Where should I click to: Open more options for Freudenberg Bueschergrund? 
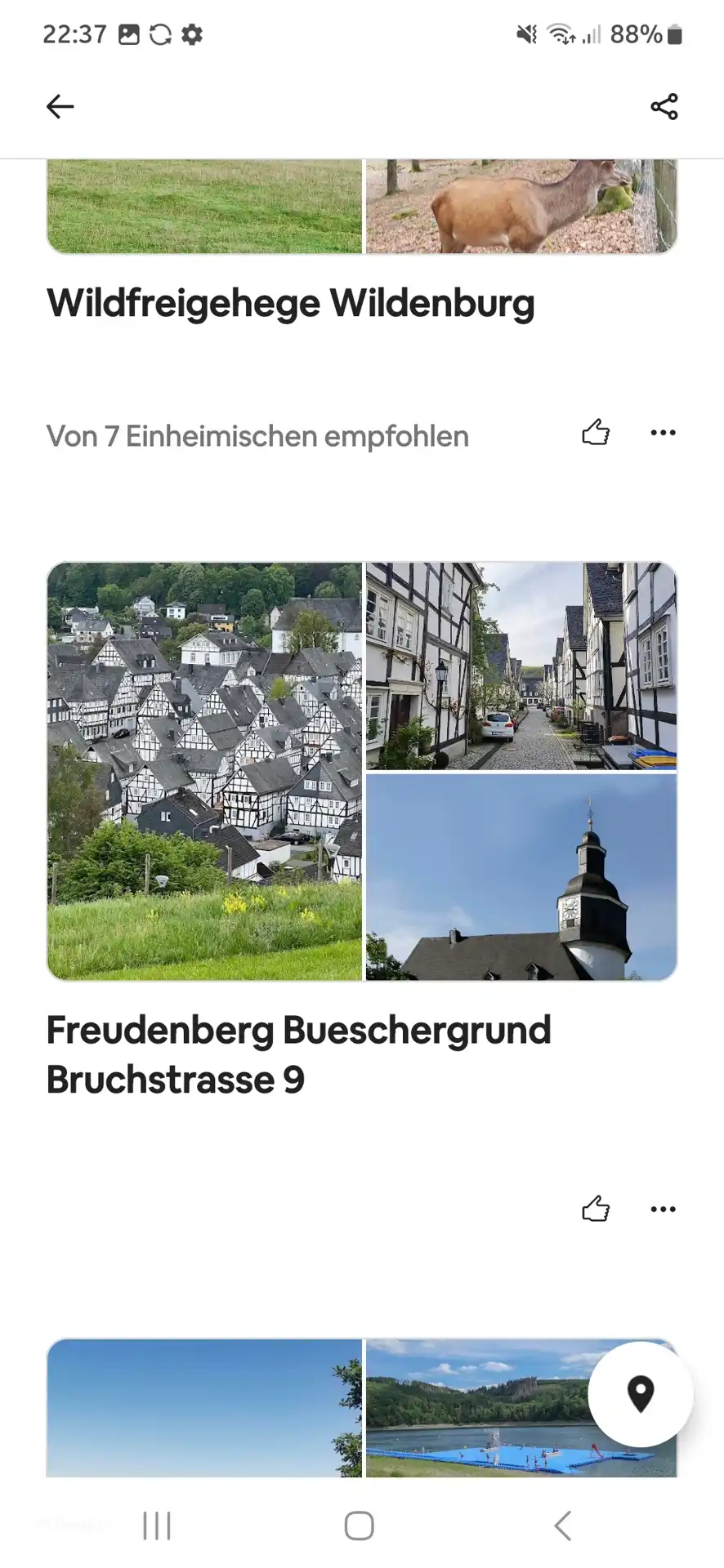point(663,1209)
